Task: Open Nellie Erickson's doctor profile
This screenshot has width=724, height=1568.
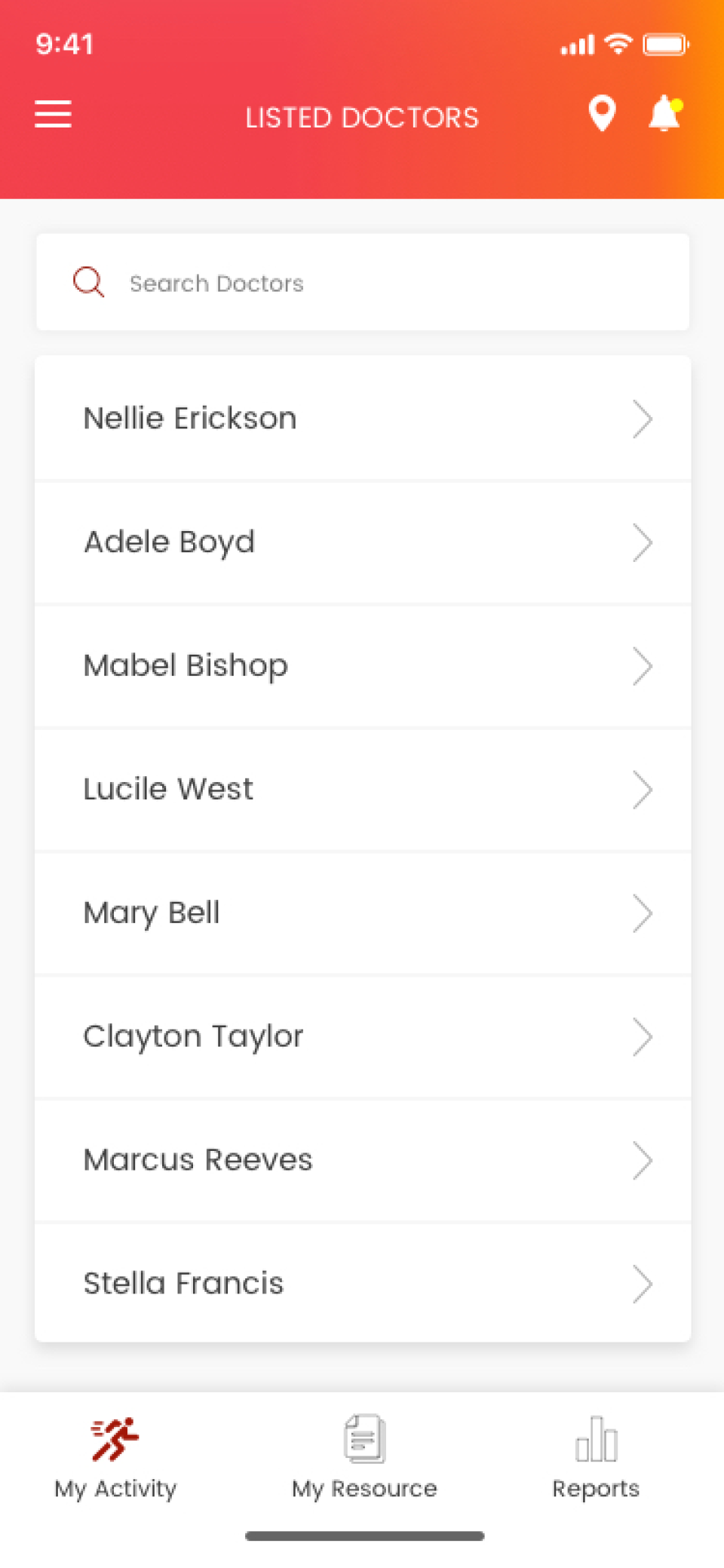Action: click(362, 419)
